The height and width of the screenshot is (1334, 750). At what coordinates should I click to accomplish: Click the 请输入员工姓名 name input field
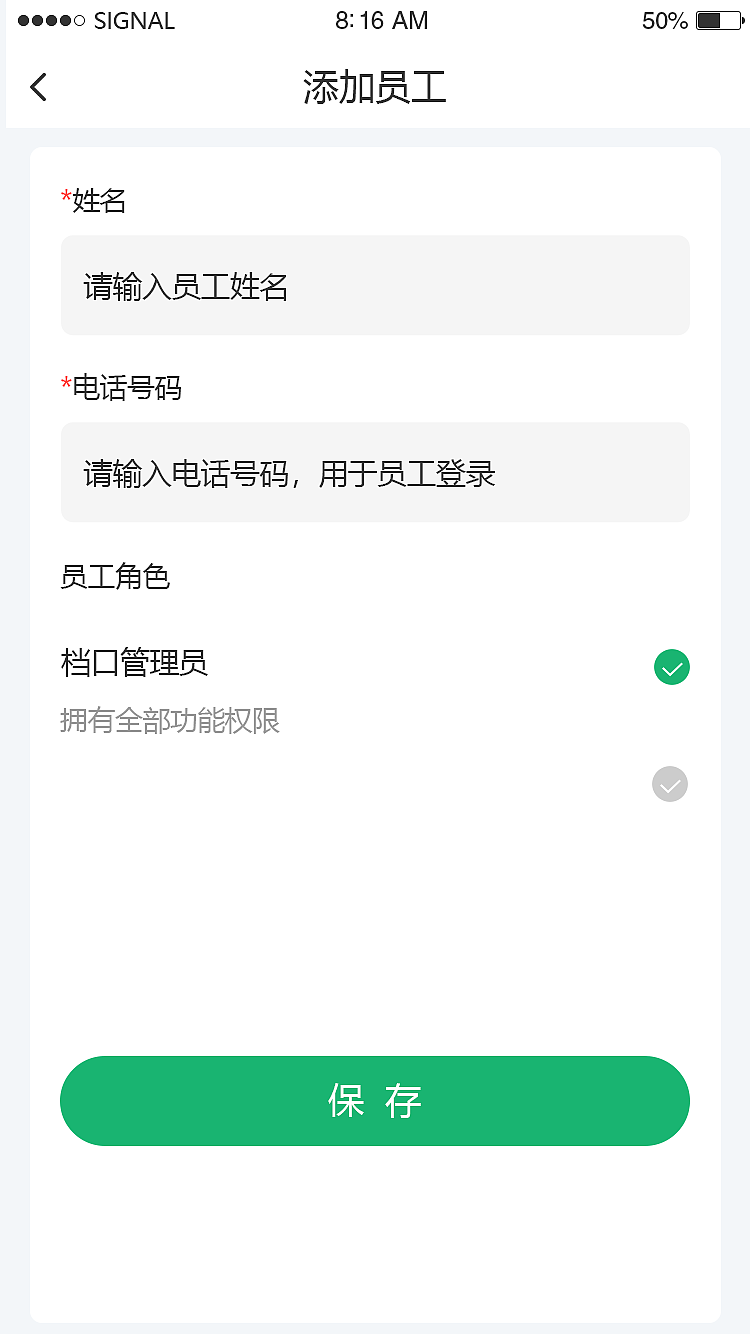(375, 285)
